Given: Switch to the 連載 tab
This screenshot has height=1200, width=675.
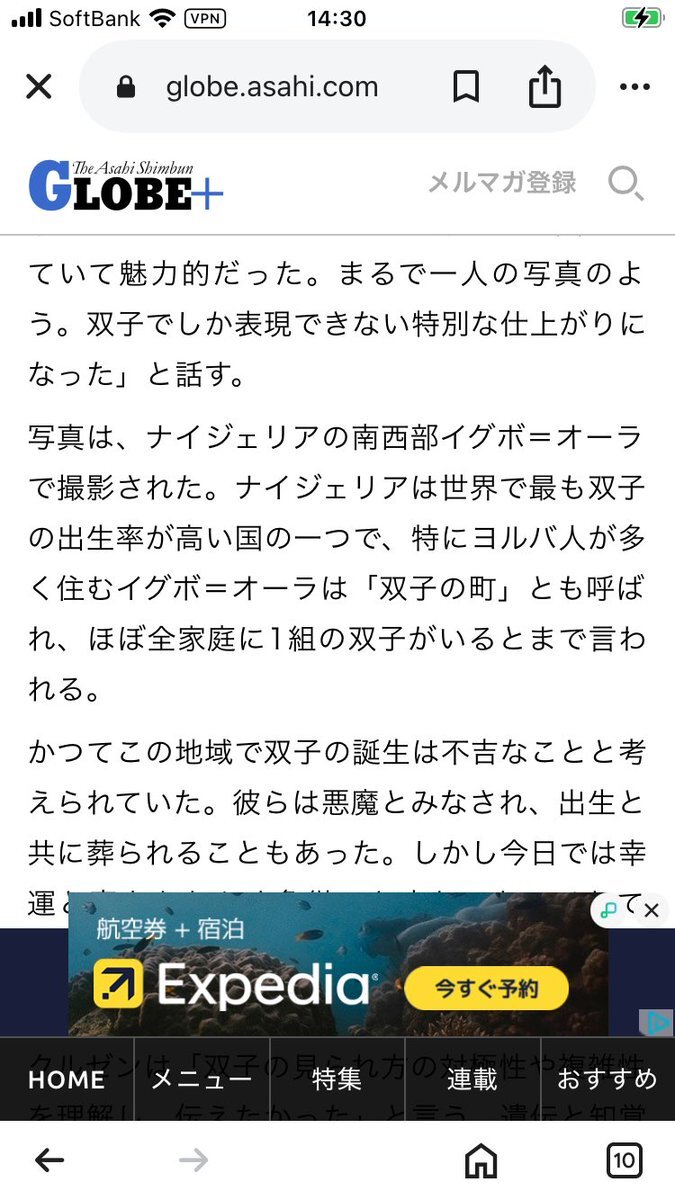Looking at the screenshot, I should click(471, 1079).
